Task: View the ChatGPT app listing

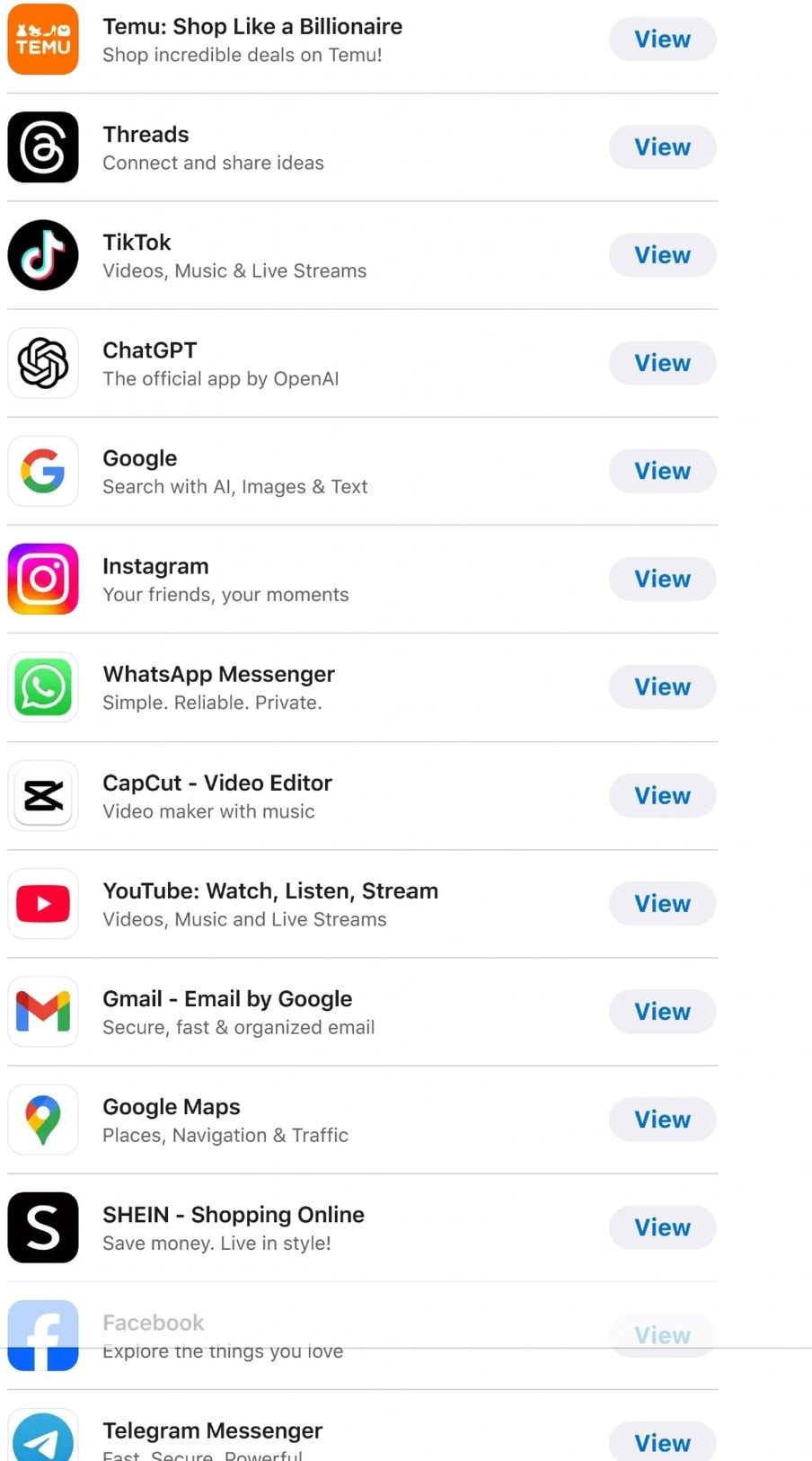Action: [662, 363]
